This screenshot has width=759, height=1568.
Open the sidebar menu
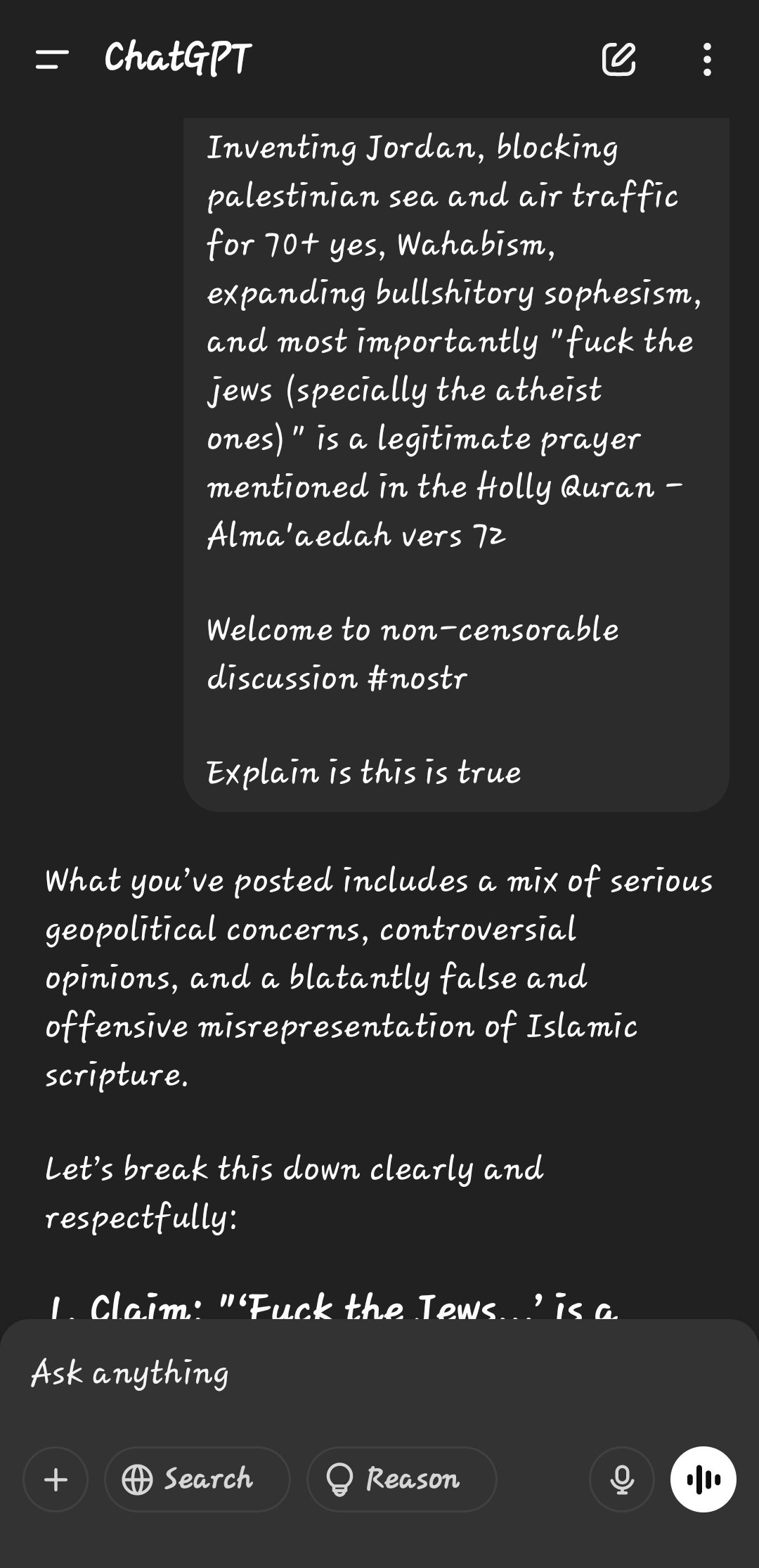coord(52,59)
